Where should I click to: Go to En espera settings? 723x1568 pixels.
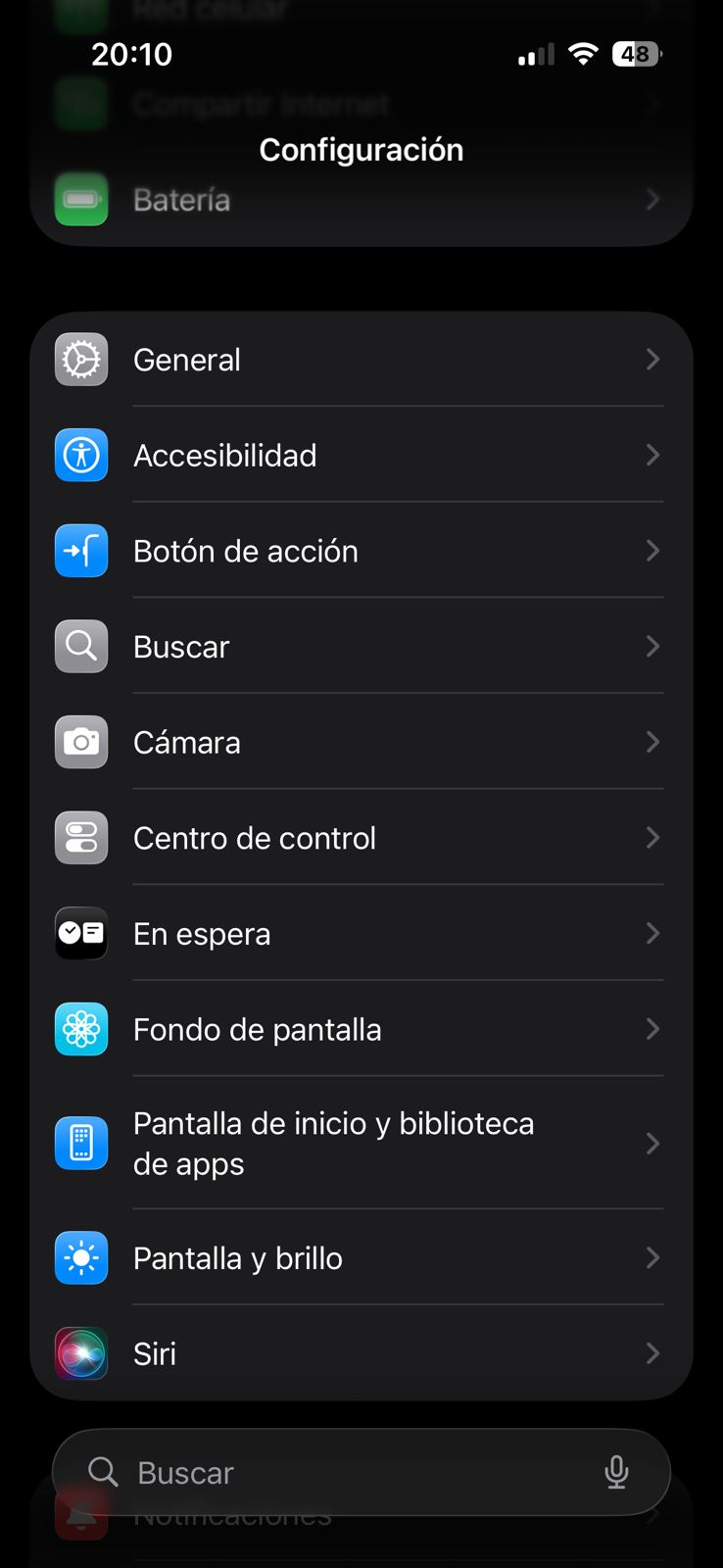tap(361, 934)
